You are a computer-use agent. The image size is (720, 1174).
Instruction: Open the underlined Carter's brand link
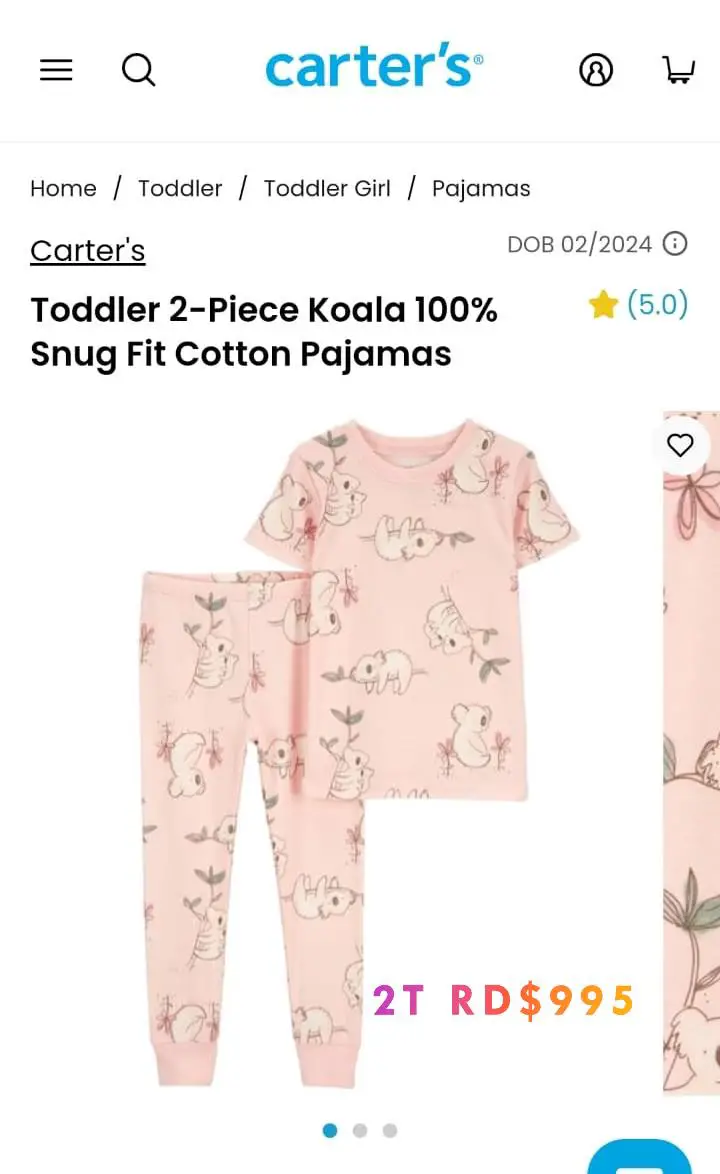[x=88, y=250]
